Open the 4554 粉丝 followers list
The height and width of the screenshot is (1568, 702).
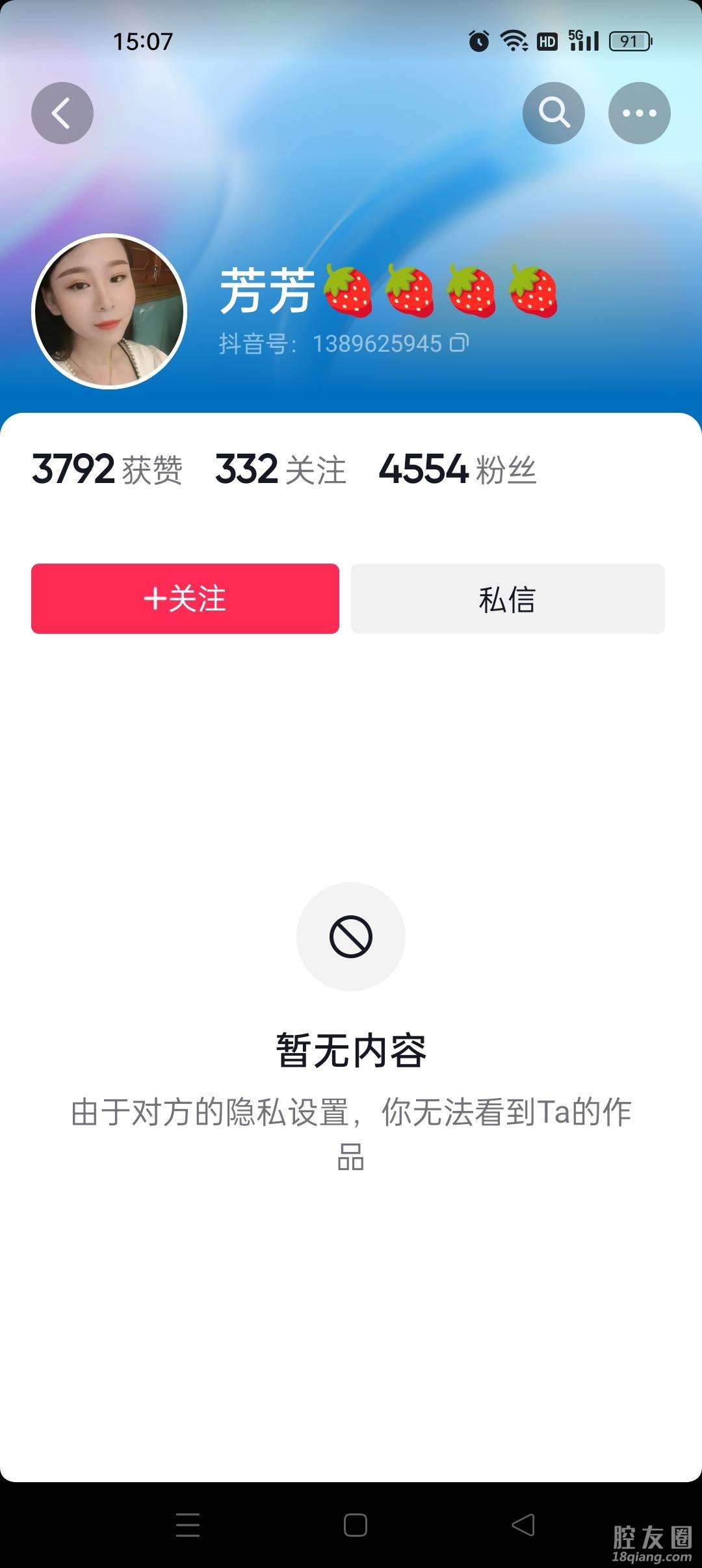[x=457, y=469]
